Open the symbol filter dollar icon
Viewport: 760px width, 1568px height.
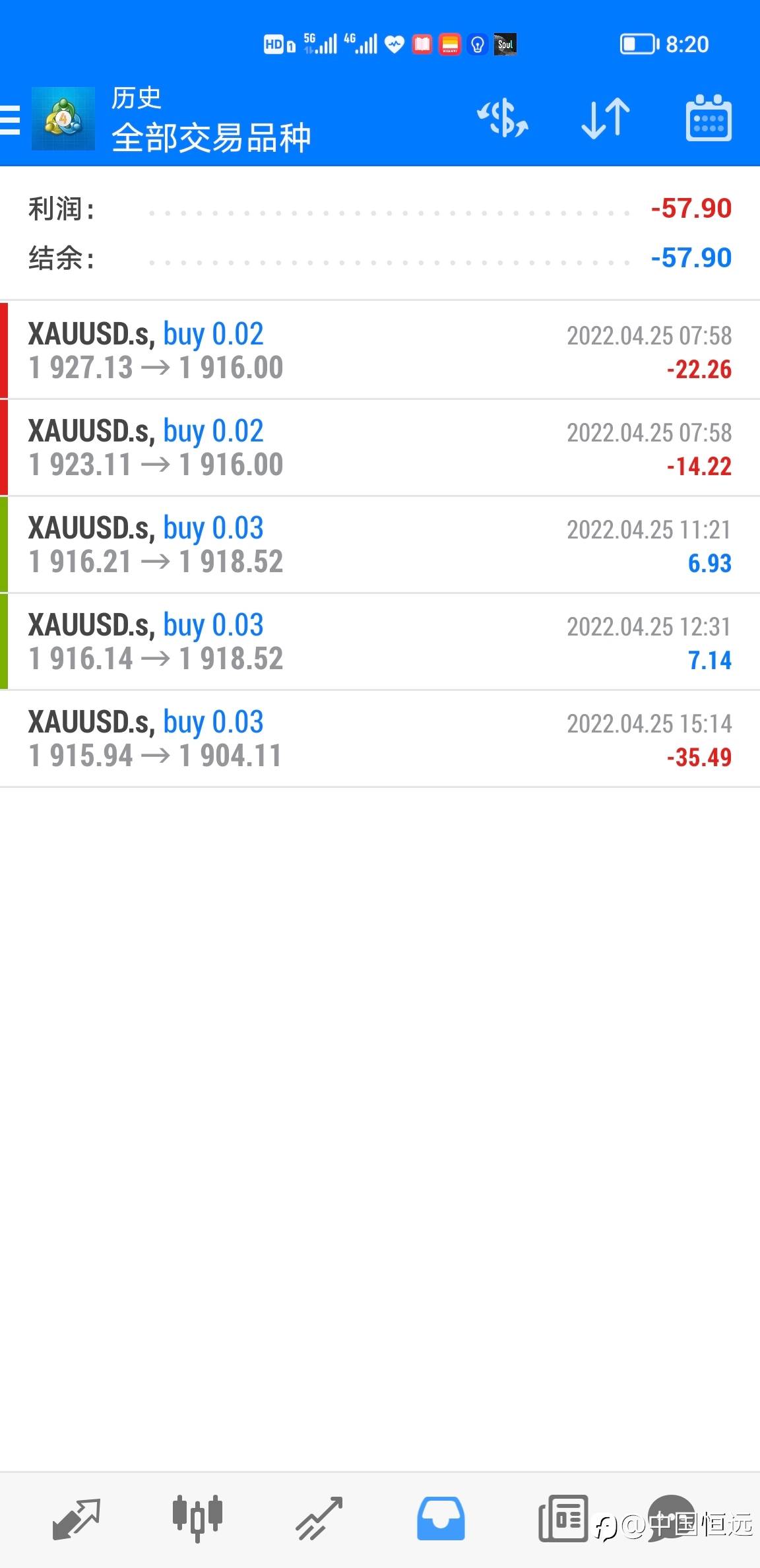[503, 119]
